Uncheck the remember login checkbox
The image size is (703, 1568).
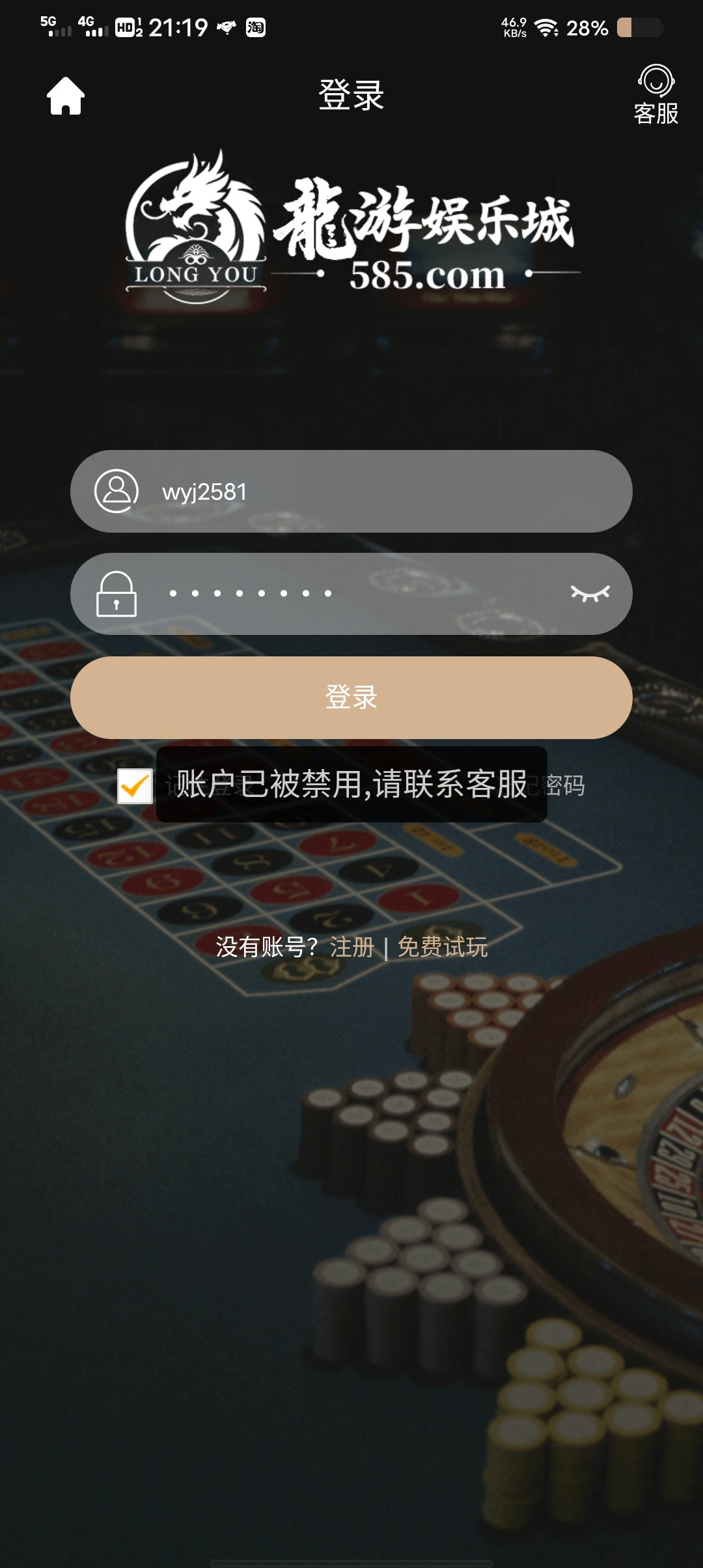coord(135,786)
